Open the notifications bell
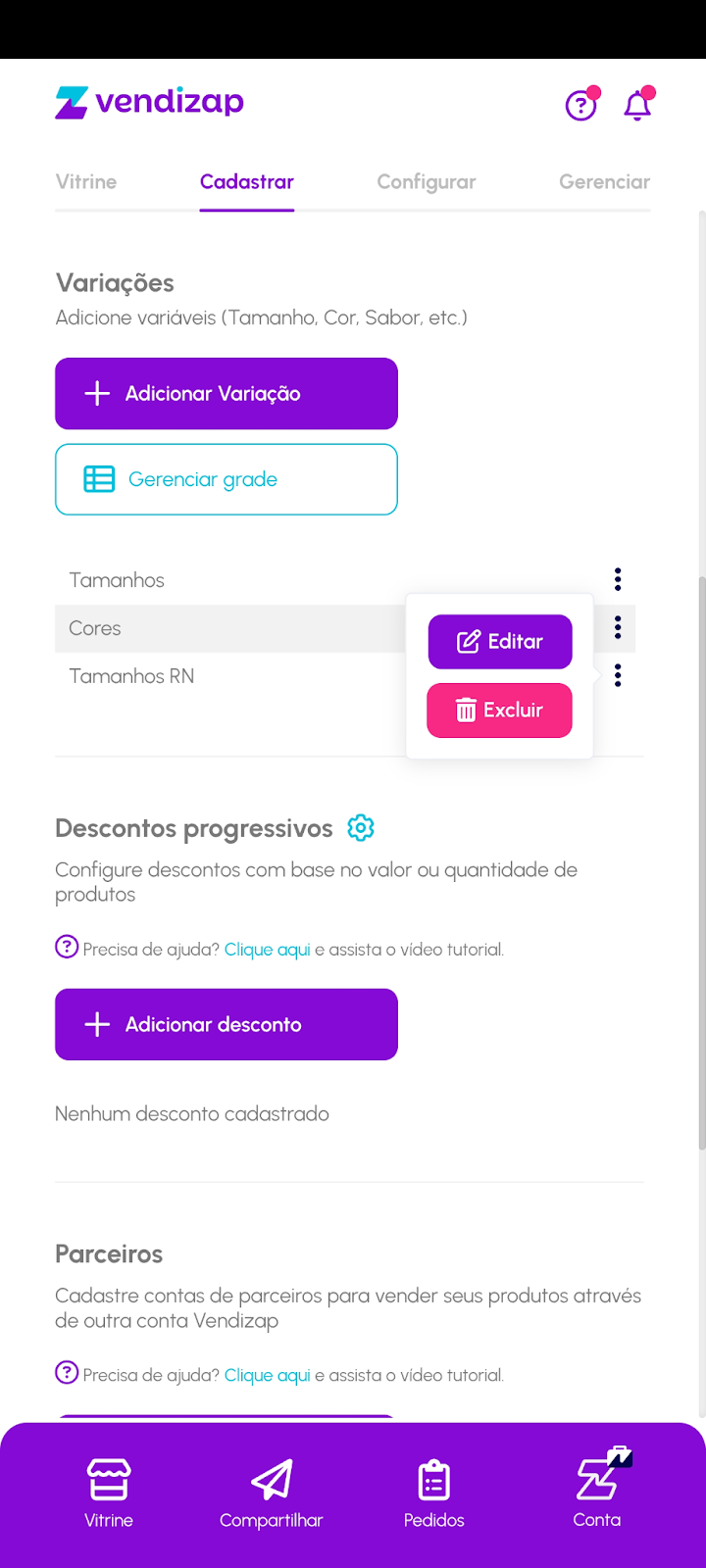The width and height of the screenshot is (706, 1568). tap(637, 104)
